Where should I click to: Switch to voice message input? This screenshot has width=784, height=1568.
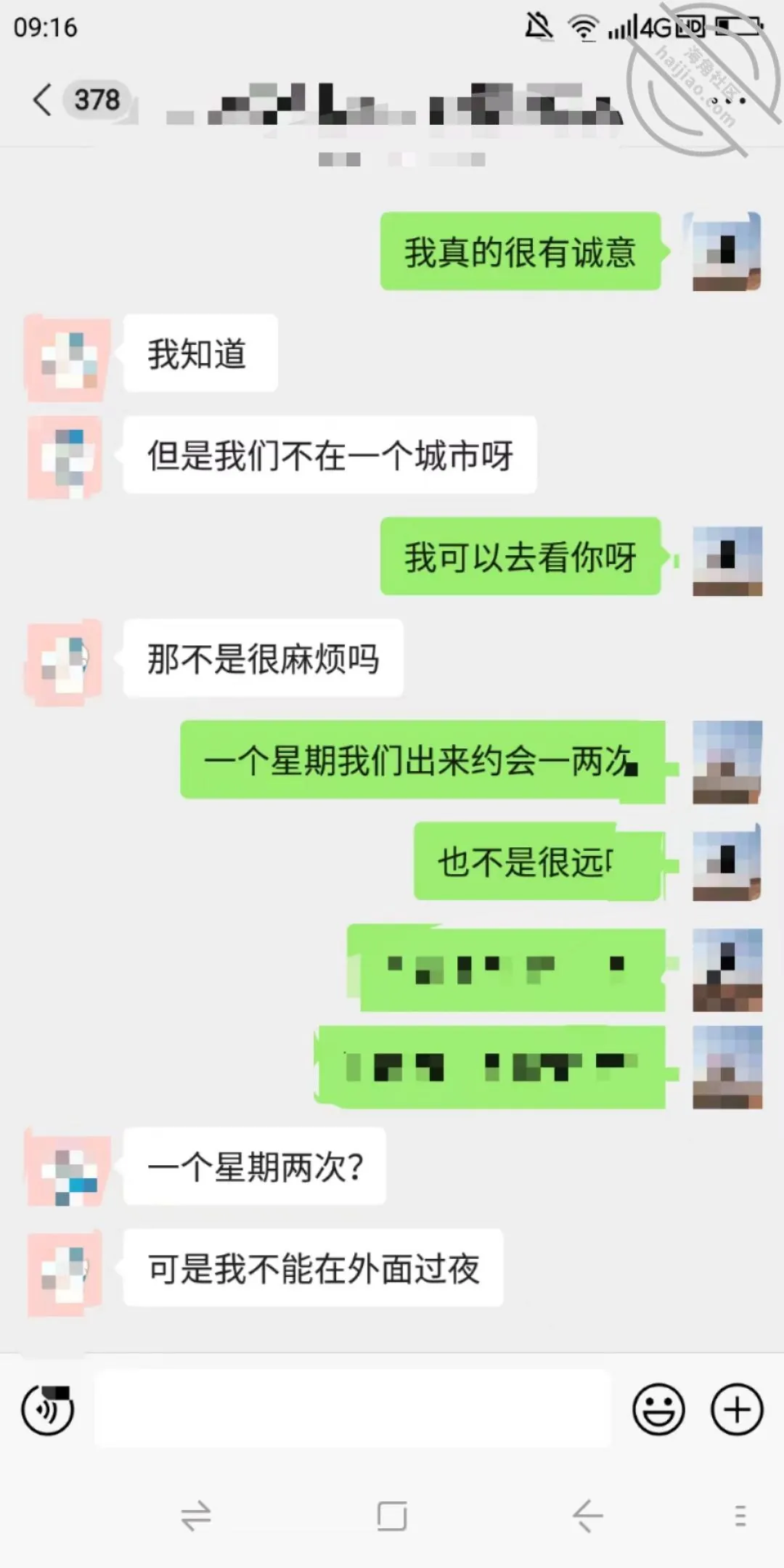[x=48, y=1410]
